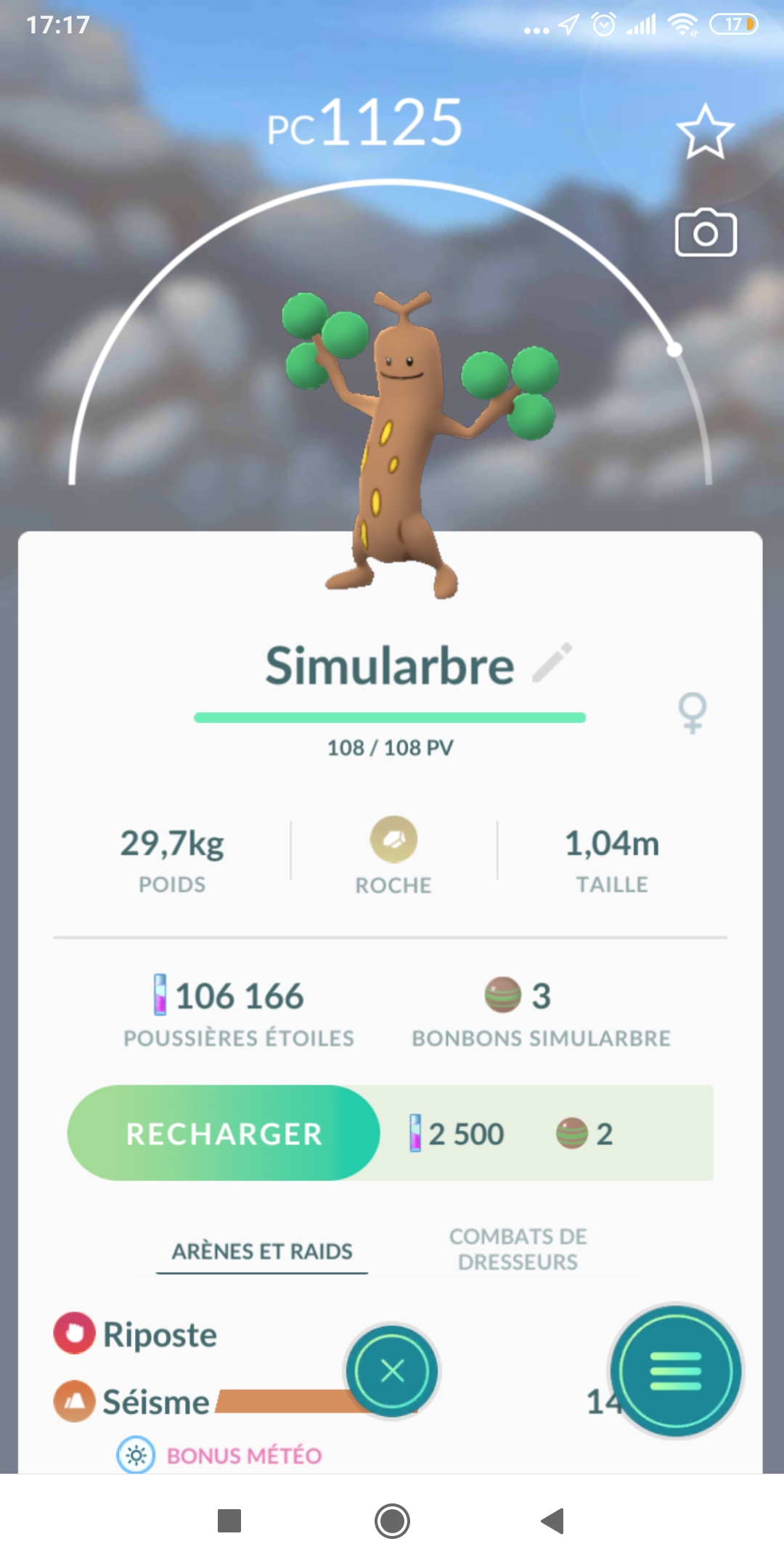Edit Simularbre's nickname with the pencil

click(x=552, y=663)
